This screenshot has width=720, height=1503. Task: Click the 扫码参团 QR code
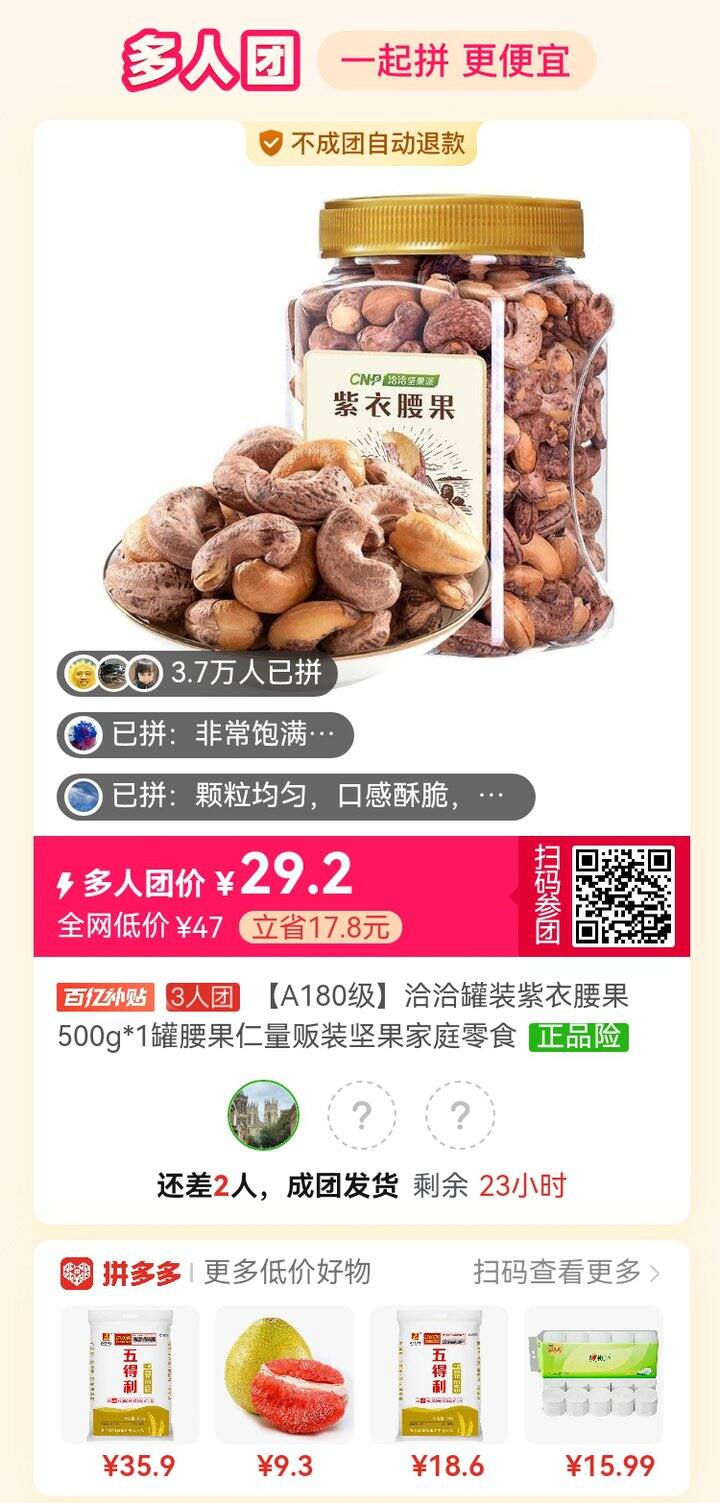632,893
